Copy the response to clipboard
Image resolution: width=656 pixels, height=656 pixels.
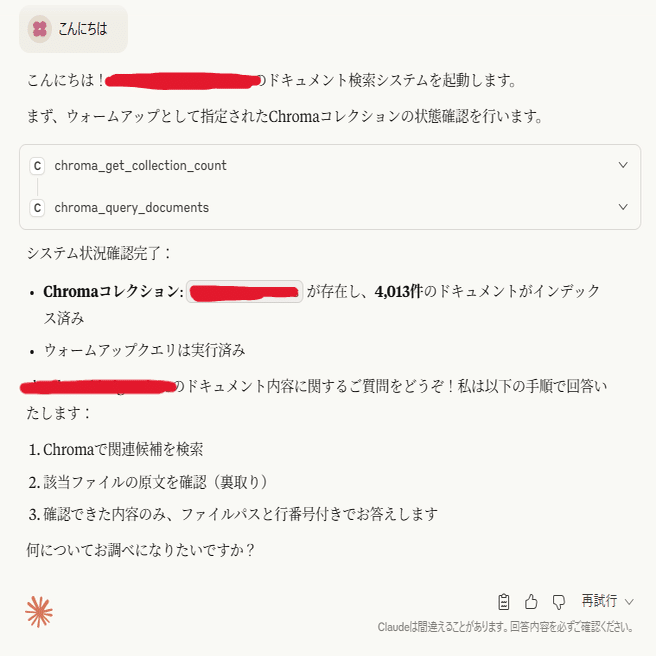point(504,601)
